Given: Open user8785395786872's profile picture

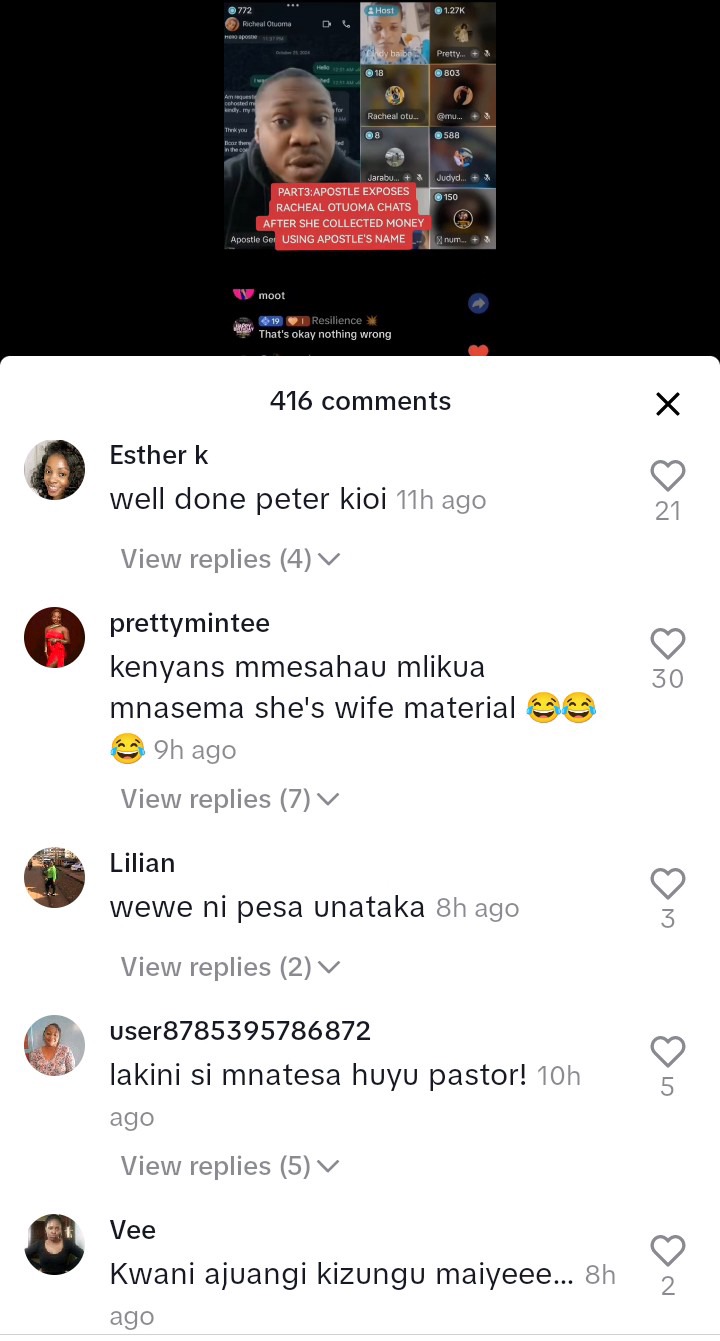Looking at the screenshot, I should tap(54, 1046).
